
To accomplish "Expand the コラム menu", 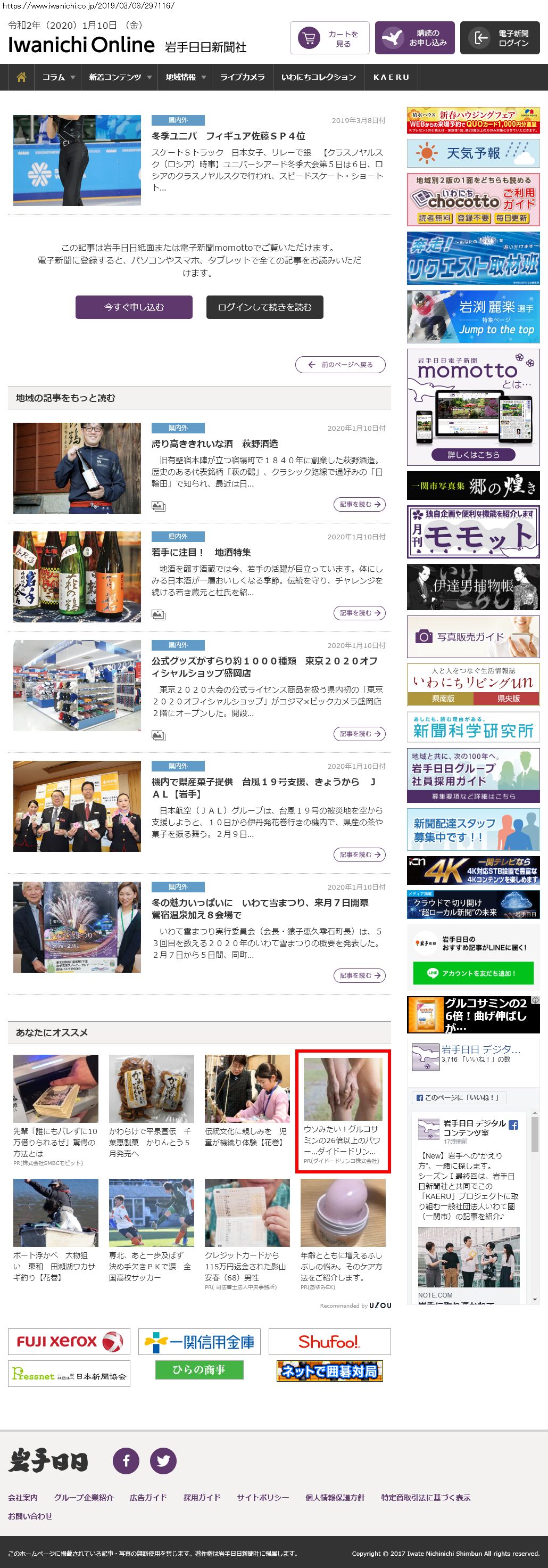I will click(58, 77).
